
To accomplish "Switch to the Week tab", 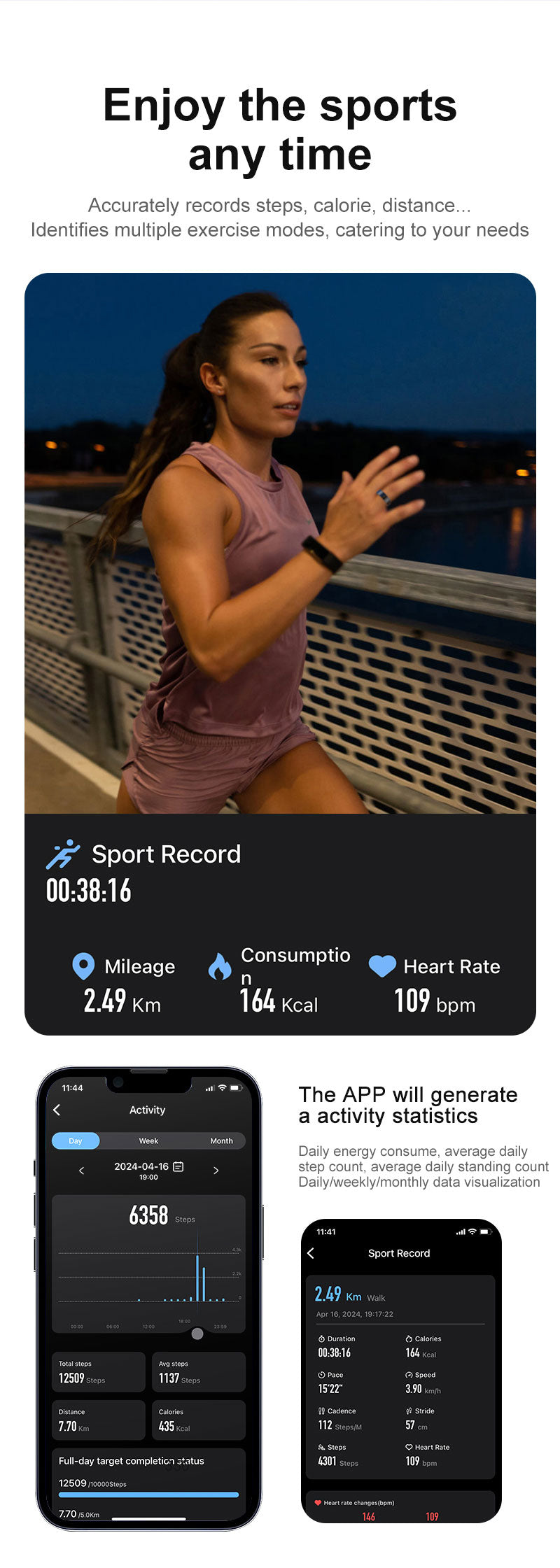I will click(x=148, y=1140).
